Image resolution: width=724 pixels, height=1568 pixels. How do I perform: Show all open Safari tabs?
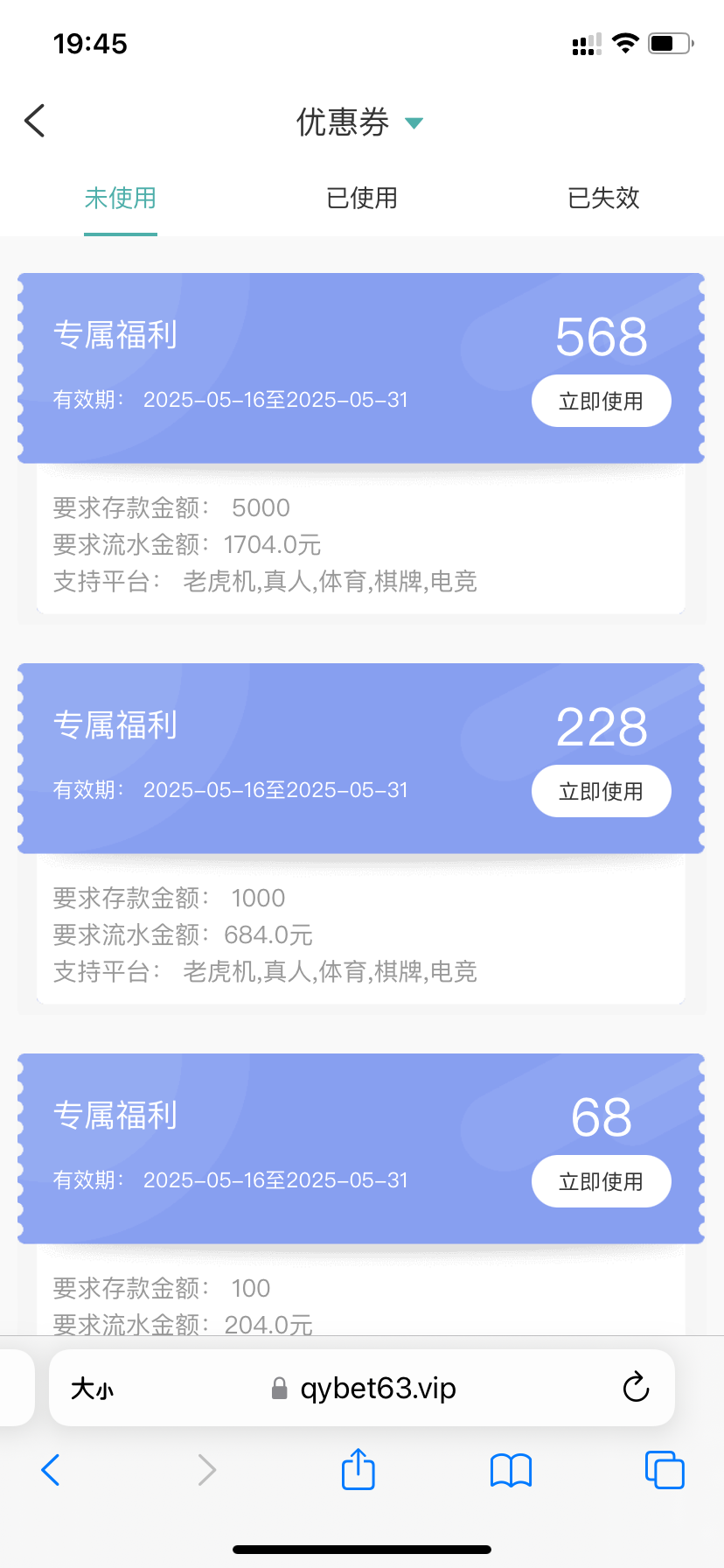pos(665,1470)
